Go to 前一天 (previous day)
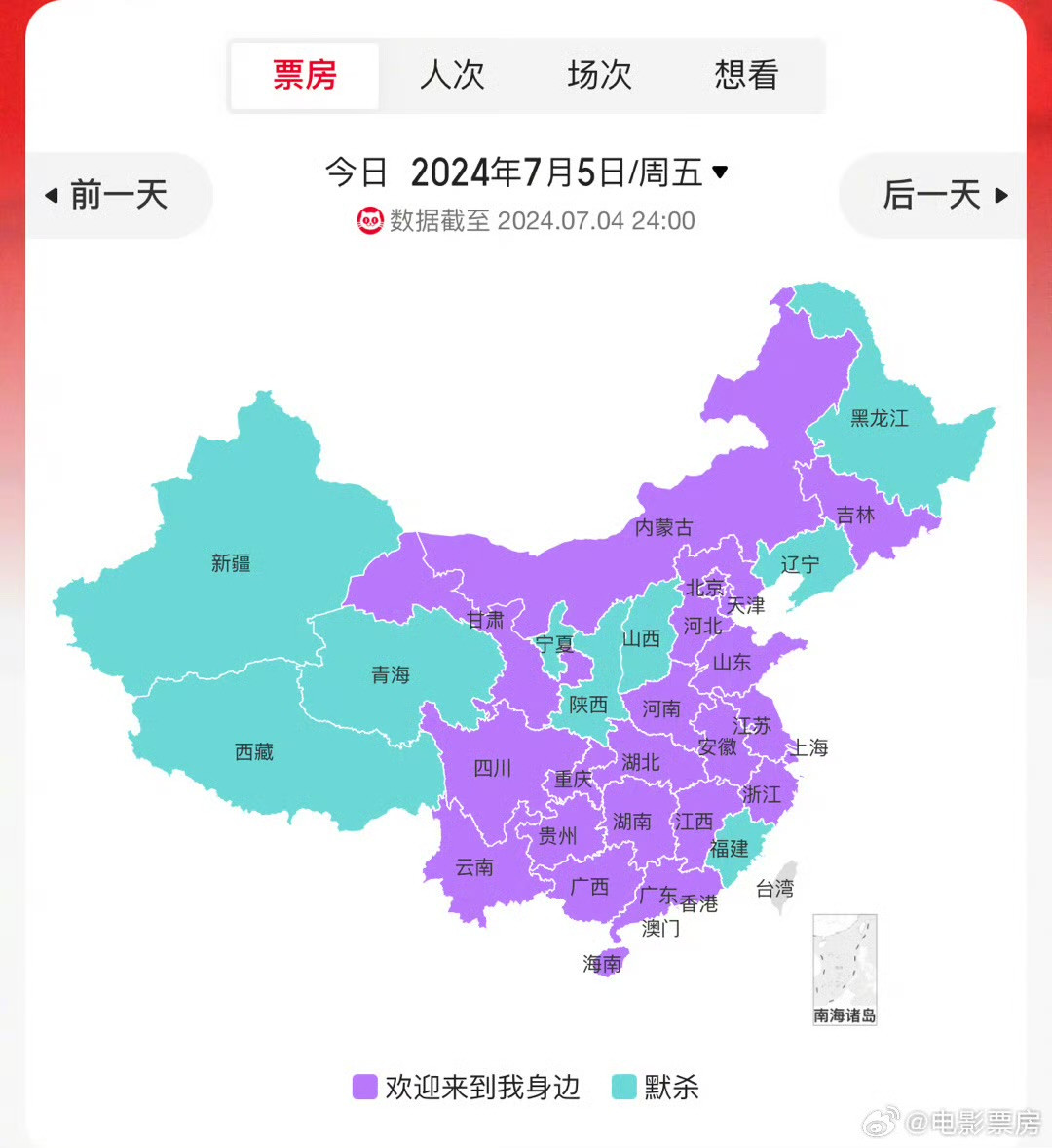The height and width of the screenshot is (1148, 1052). [108, 195]
